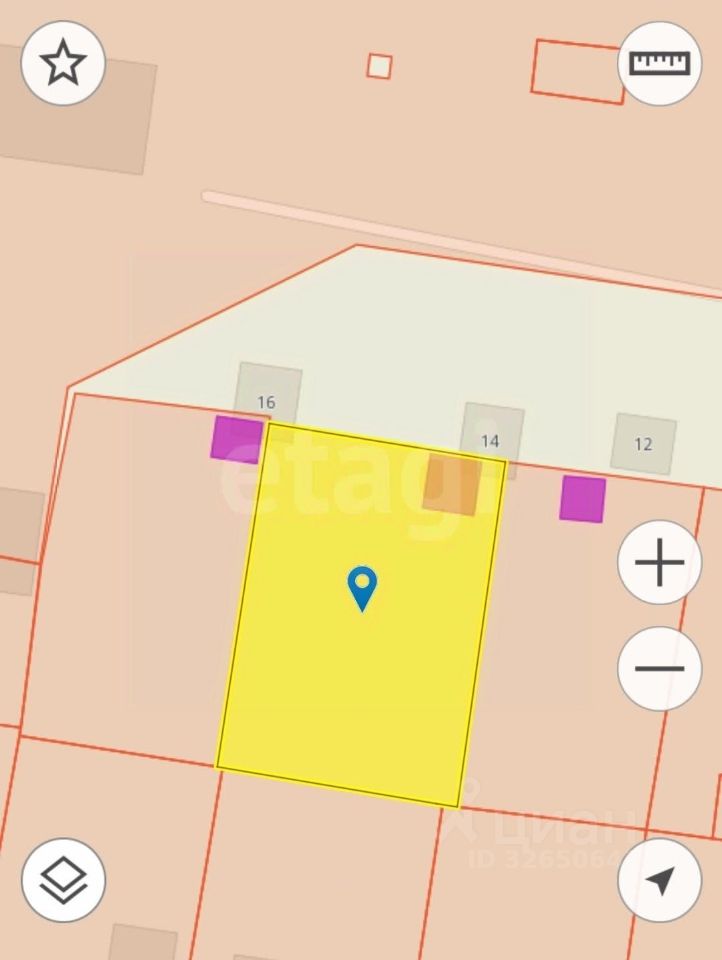Open the ruler measurement tool

(660, 63)
